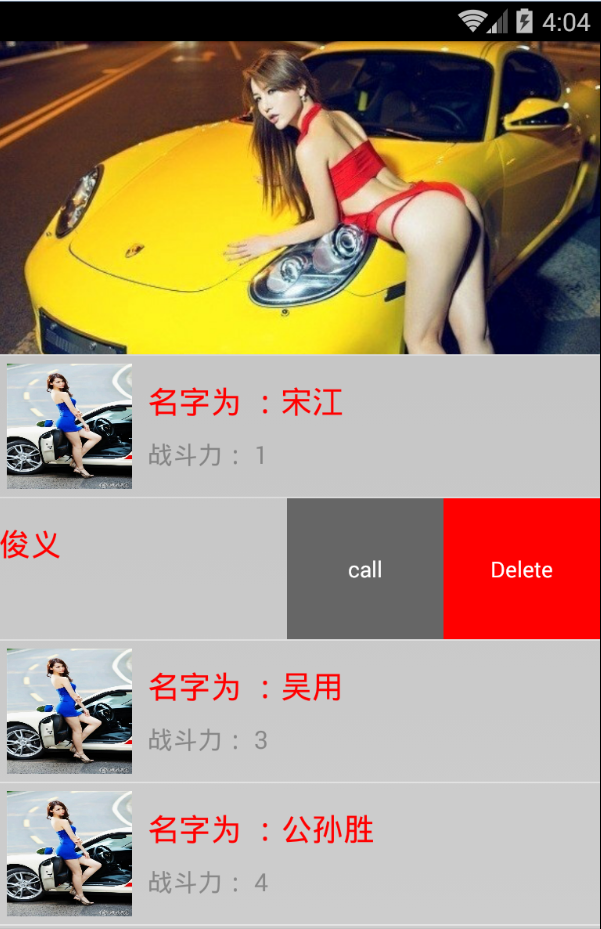The height and width of the screenshot is (929, 601).
Task: Delete the swiped list item
Action: point(521,569)
